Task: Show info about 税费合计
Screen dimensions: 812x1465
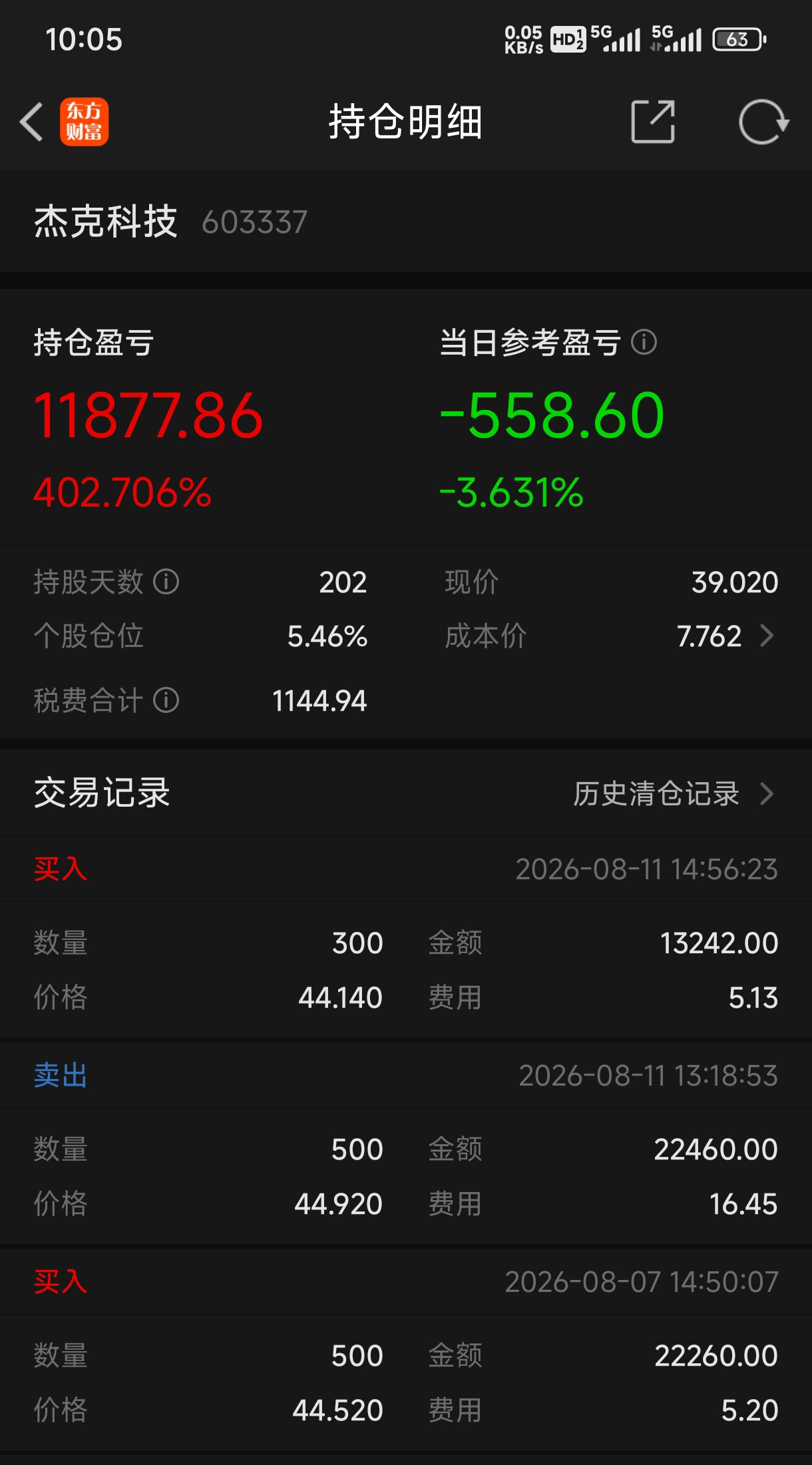Action: (x=166, y=700)
